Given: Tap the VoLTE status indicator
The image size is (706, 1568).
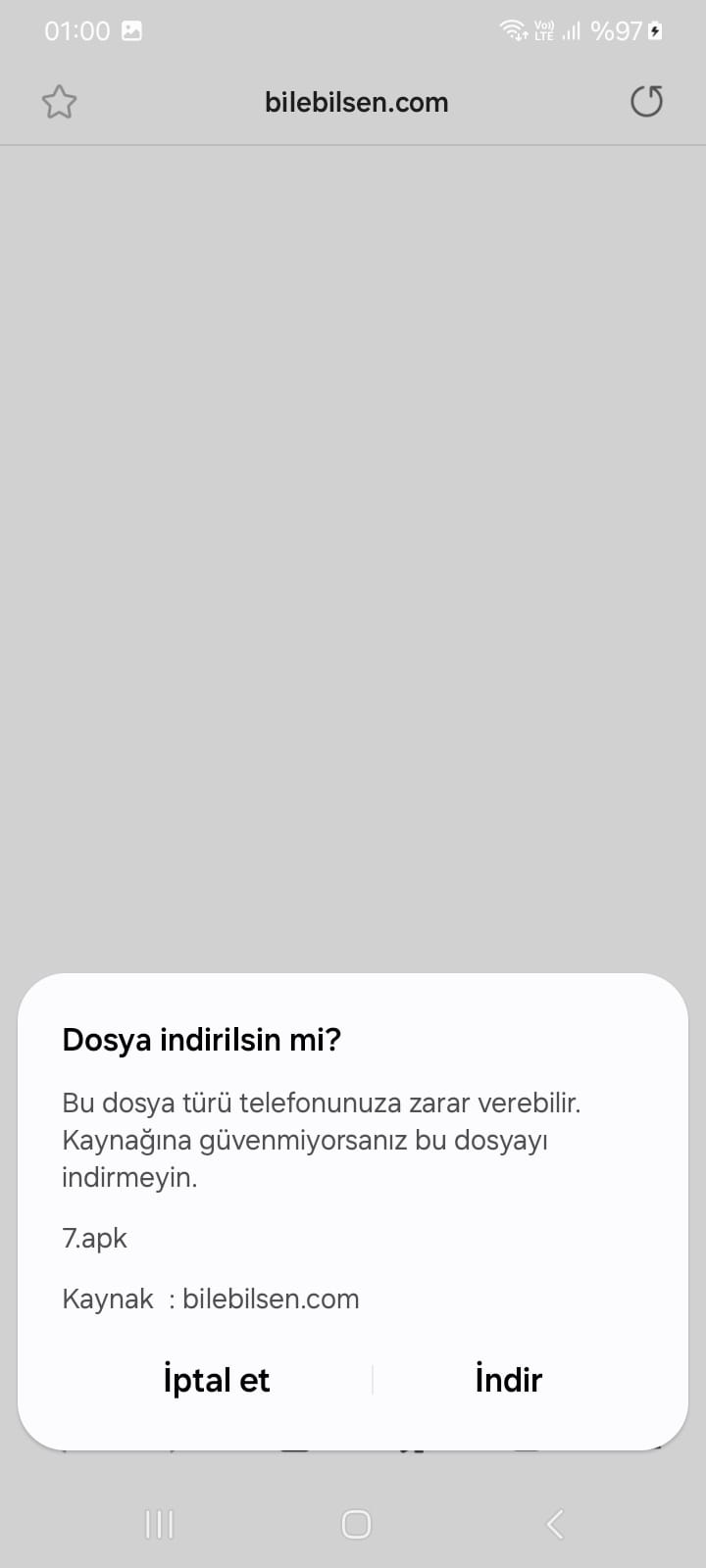Looking at the screenshot, I should (543, 28).
